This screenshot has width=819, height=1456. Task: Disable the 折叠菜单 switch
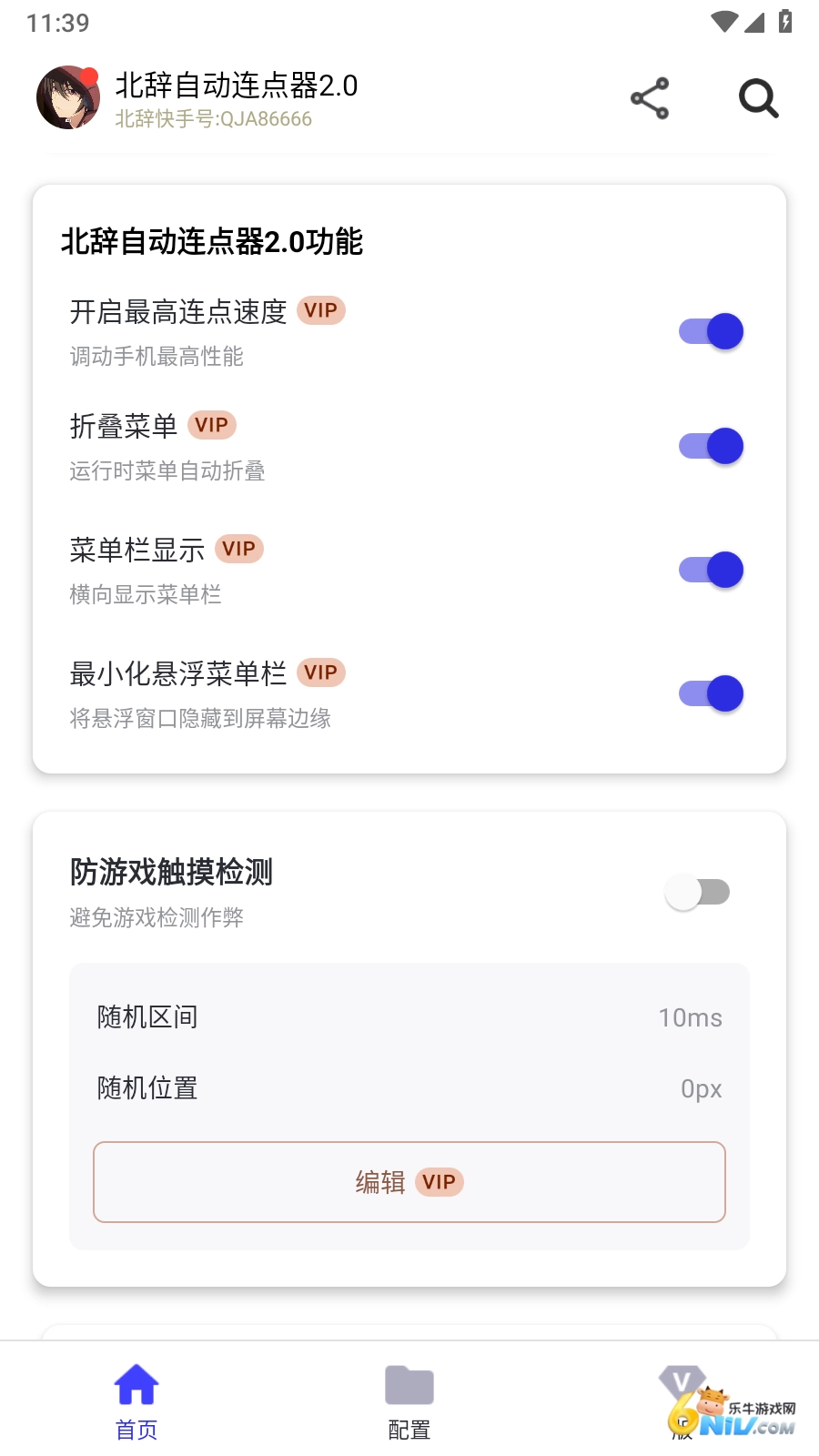[x=712, y=446]
